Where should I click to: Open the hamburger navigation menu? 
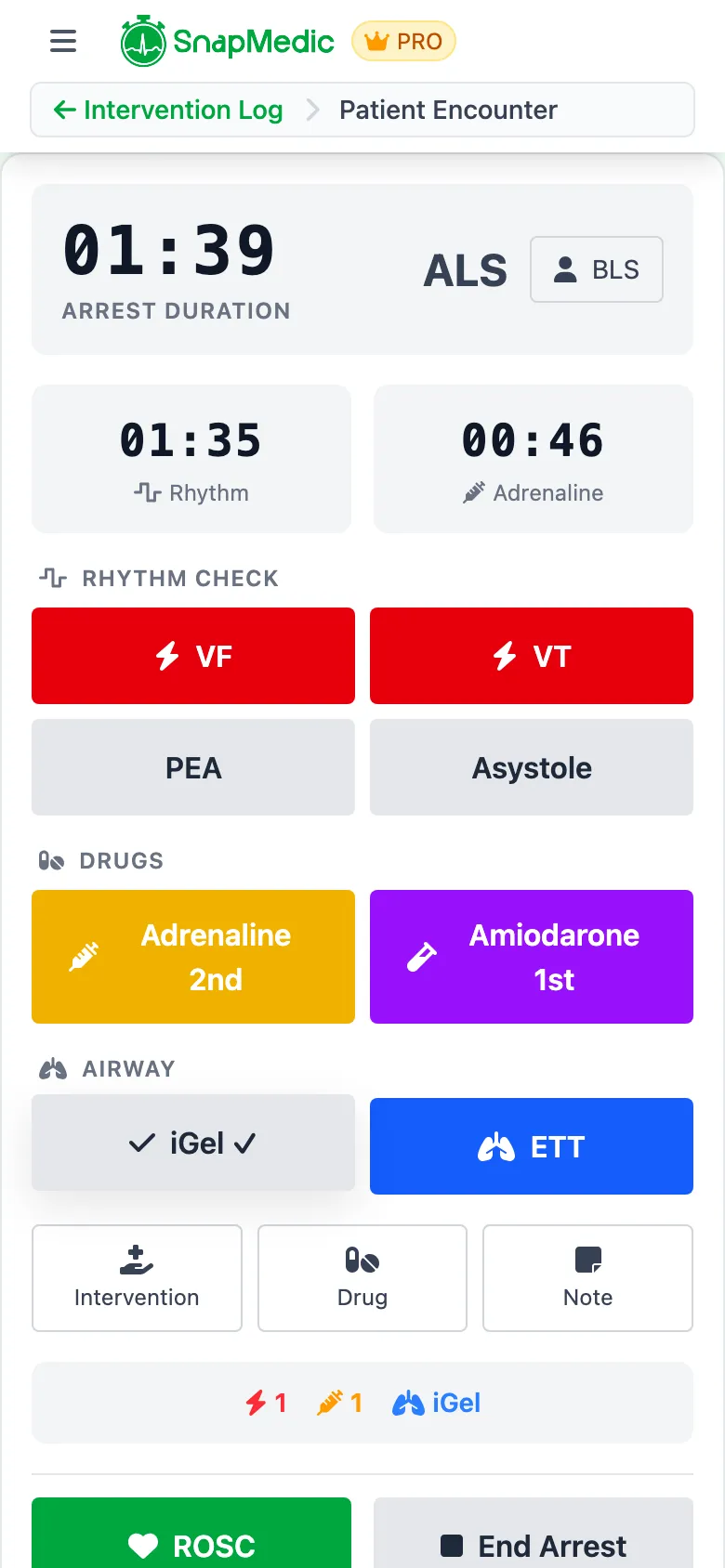[62, 41]
